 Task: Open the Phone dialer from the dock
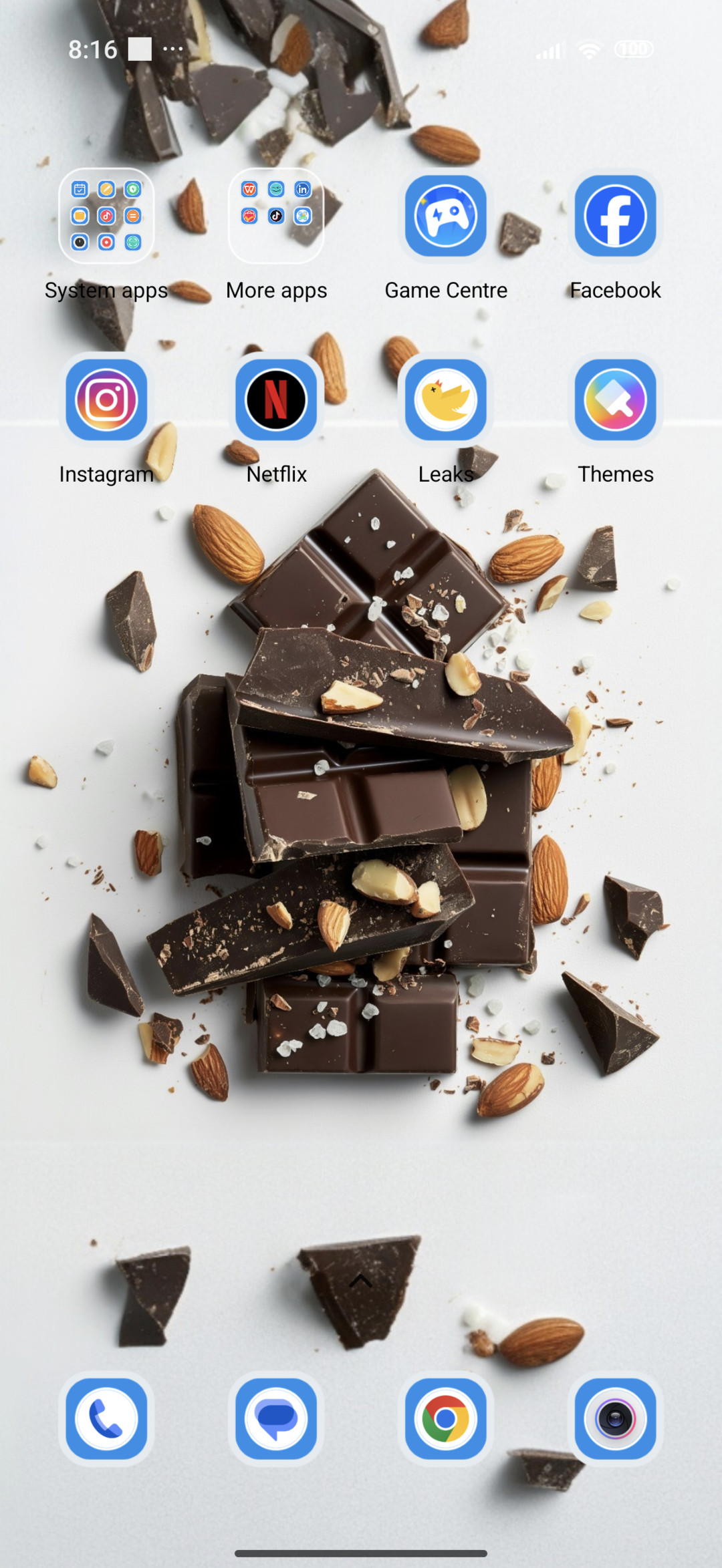(x=106, y=1419)
